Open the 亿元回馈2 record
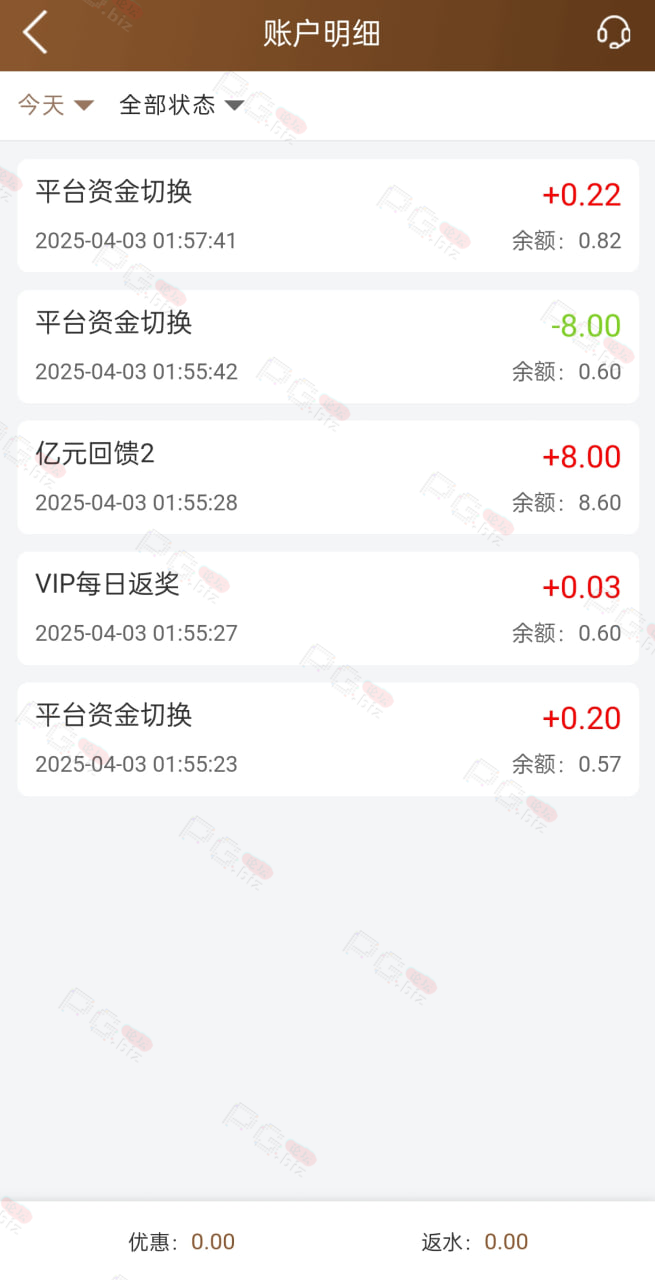Screen dimensions: 655x1280 click(328, 477)
